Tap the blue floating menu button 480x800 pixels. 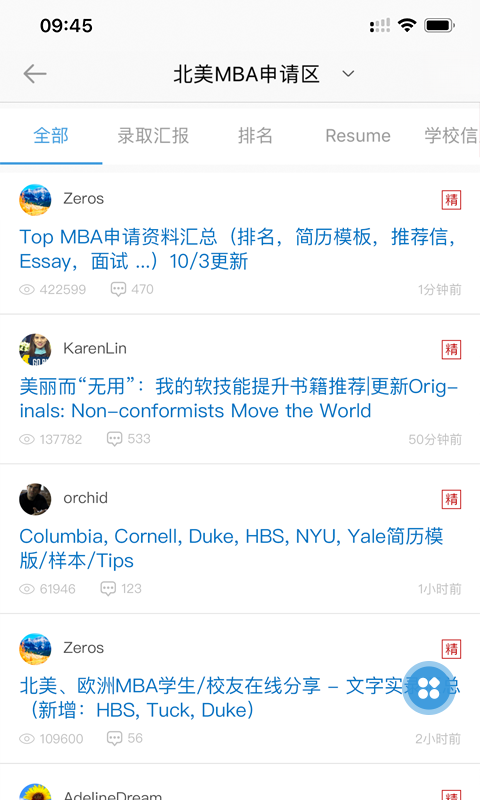tap(428, 688)
